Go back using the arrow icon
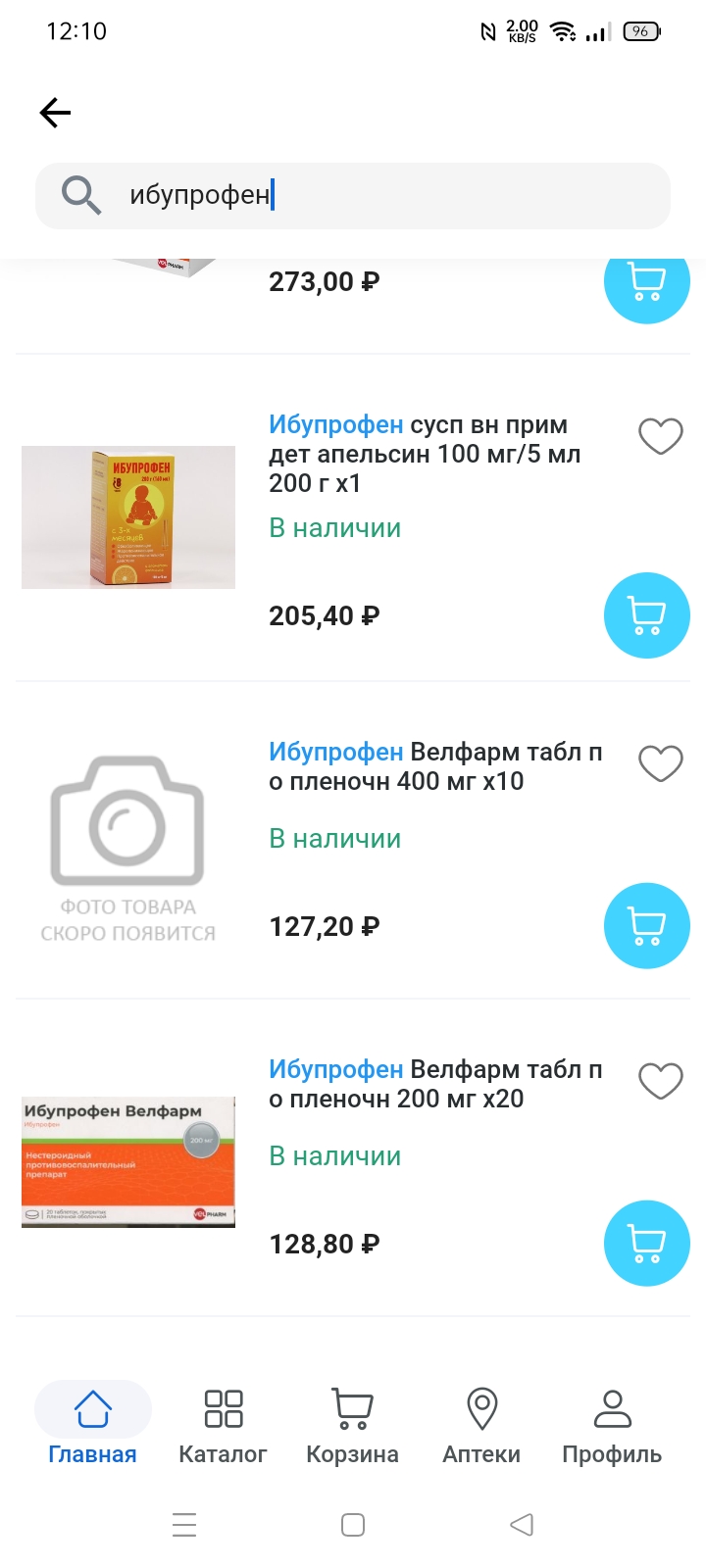706x1568 pixels. point(55,114)
